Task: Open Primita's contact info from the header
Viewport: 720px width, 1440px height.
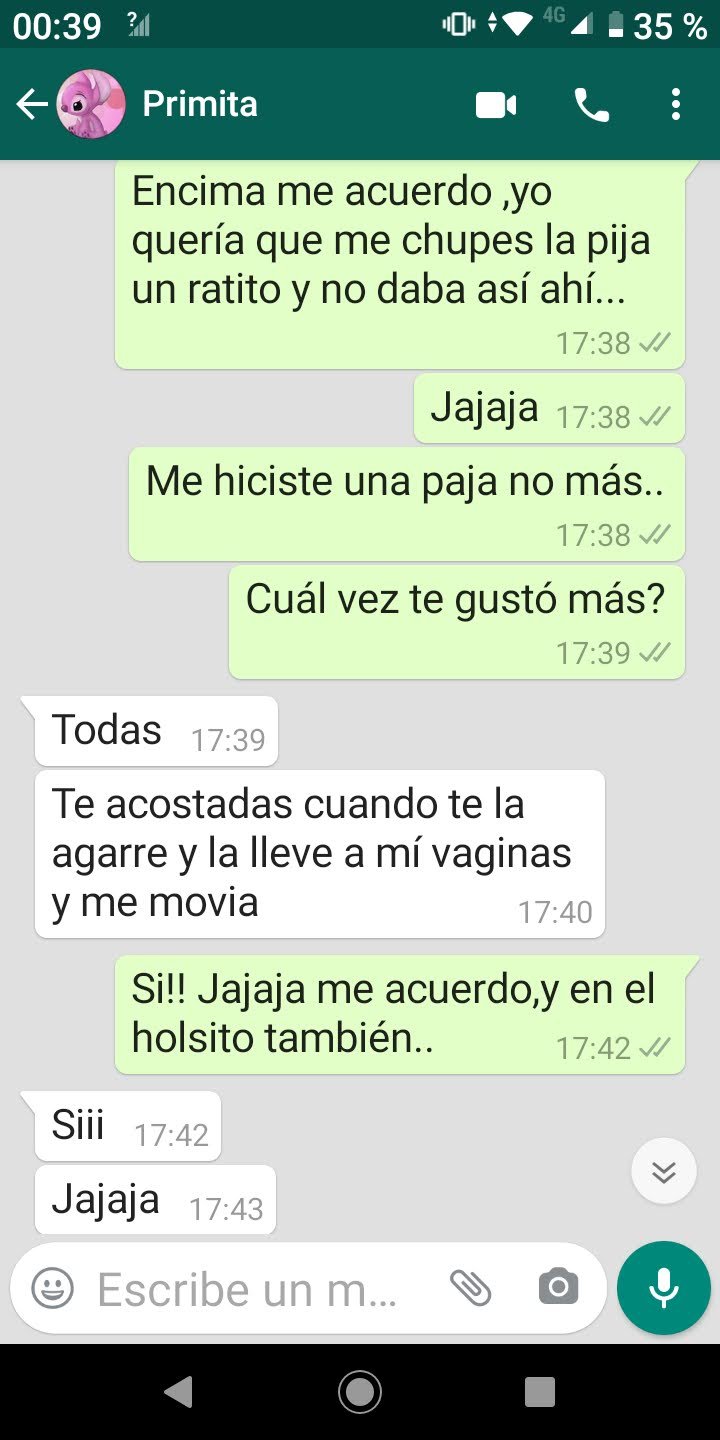Action: 200,104
